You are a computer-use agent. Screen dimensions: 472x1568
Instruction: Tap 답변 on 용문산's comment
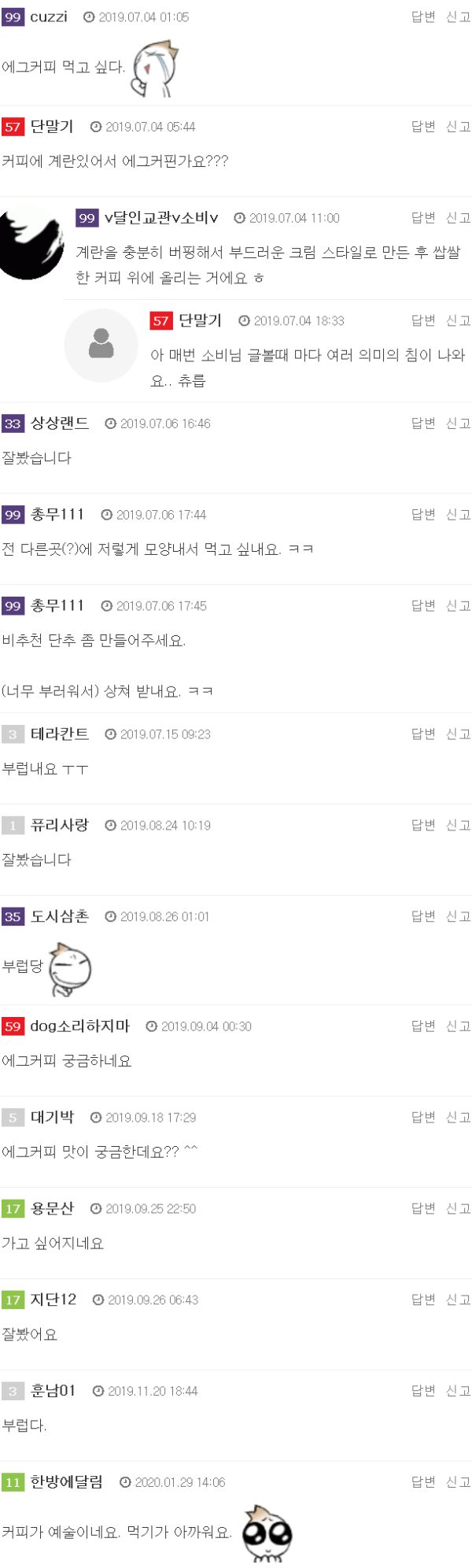pos(423,1209)
